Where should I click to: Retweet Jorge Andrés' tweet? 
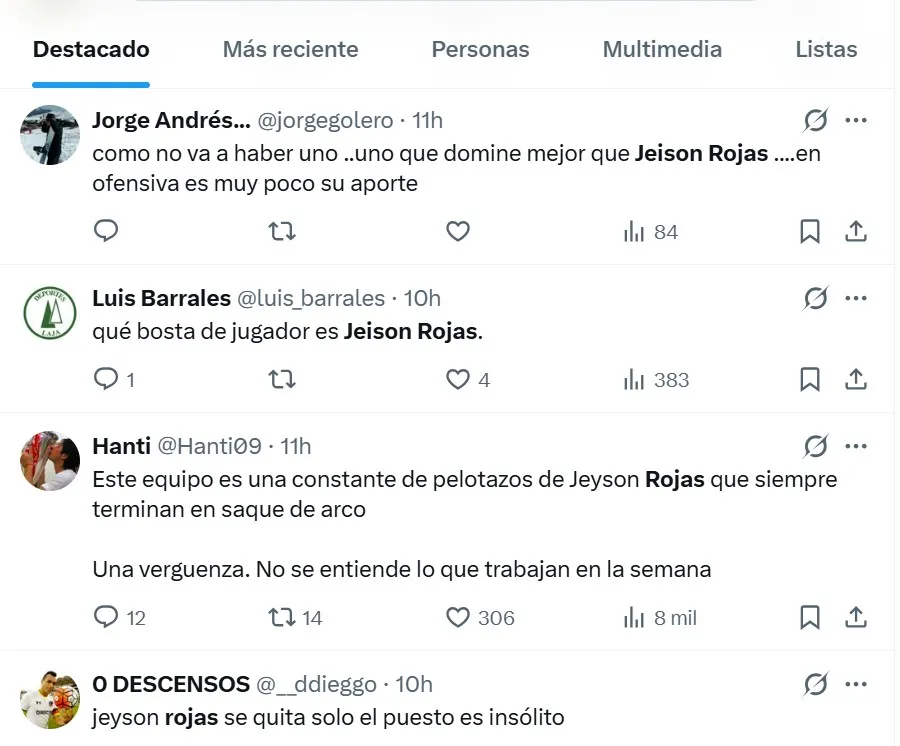coord(282,232)
